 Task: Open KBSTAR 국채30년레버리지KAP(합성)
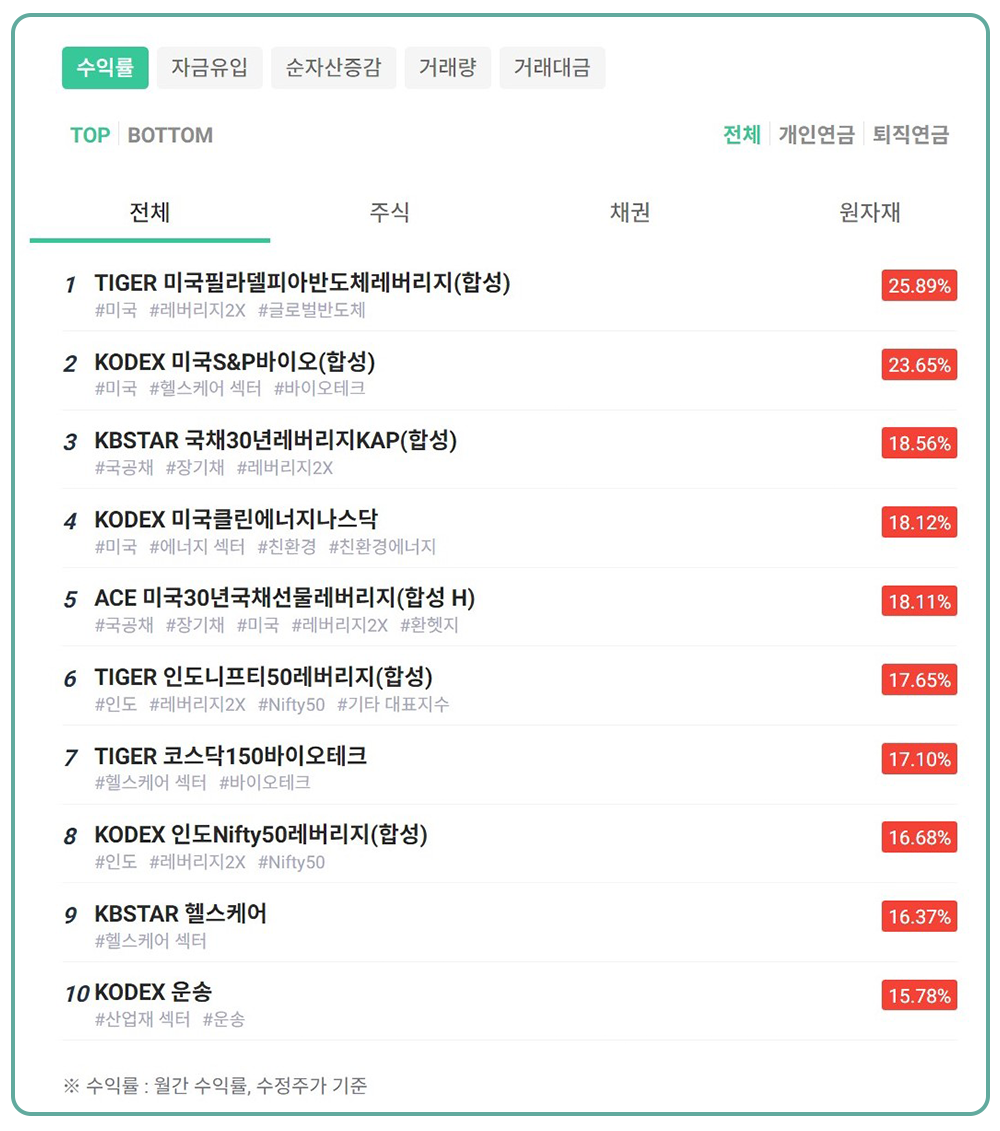click(x=275, y=441)
